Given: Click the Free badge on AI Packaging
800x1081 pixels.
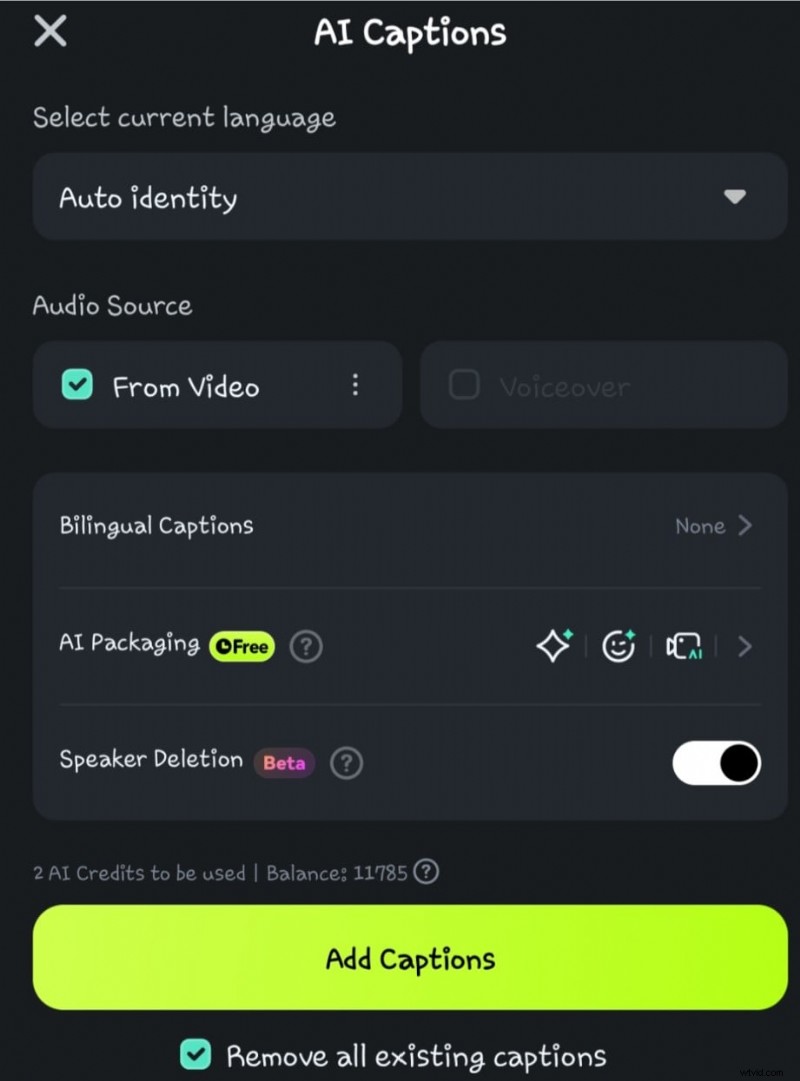Looking at the screenshot, I should pyautogui.click(x=241, y=646).
